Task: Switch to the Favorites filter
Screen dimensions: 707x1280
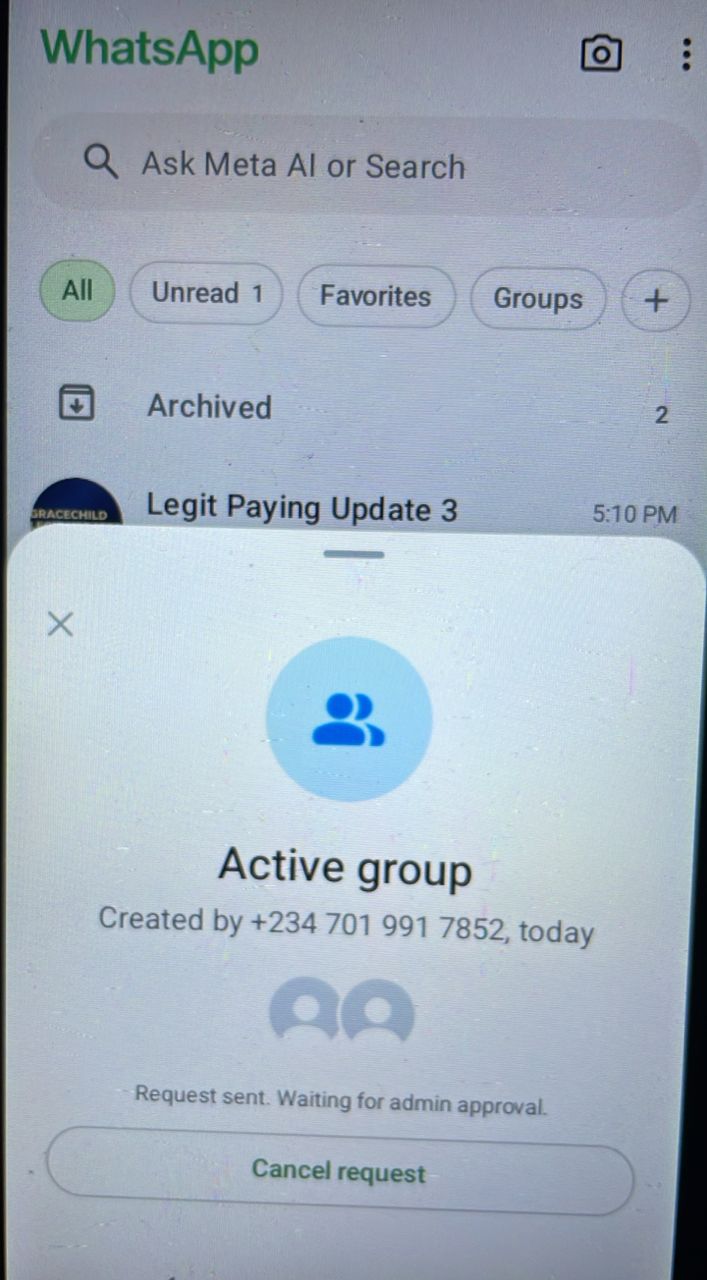Action: click(x=375, y=296)
